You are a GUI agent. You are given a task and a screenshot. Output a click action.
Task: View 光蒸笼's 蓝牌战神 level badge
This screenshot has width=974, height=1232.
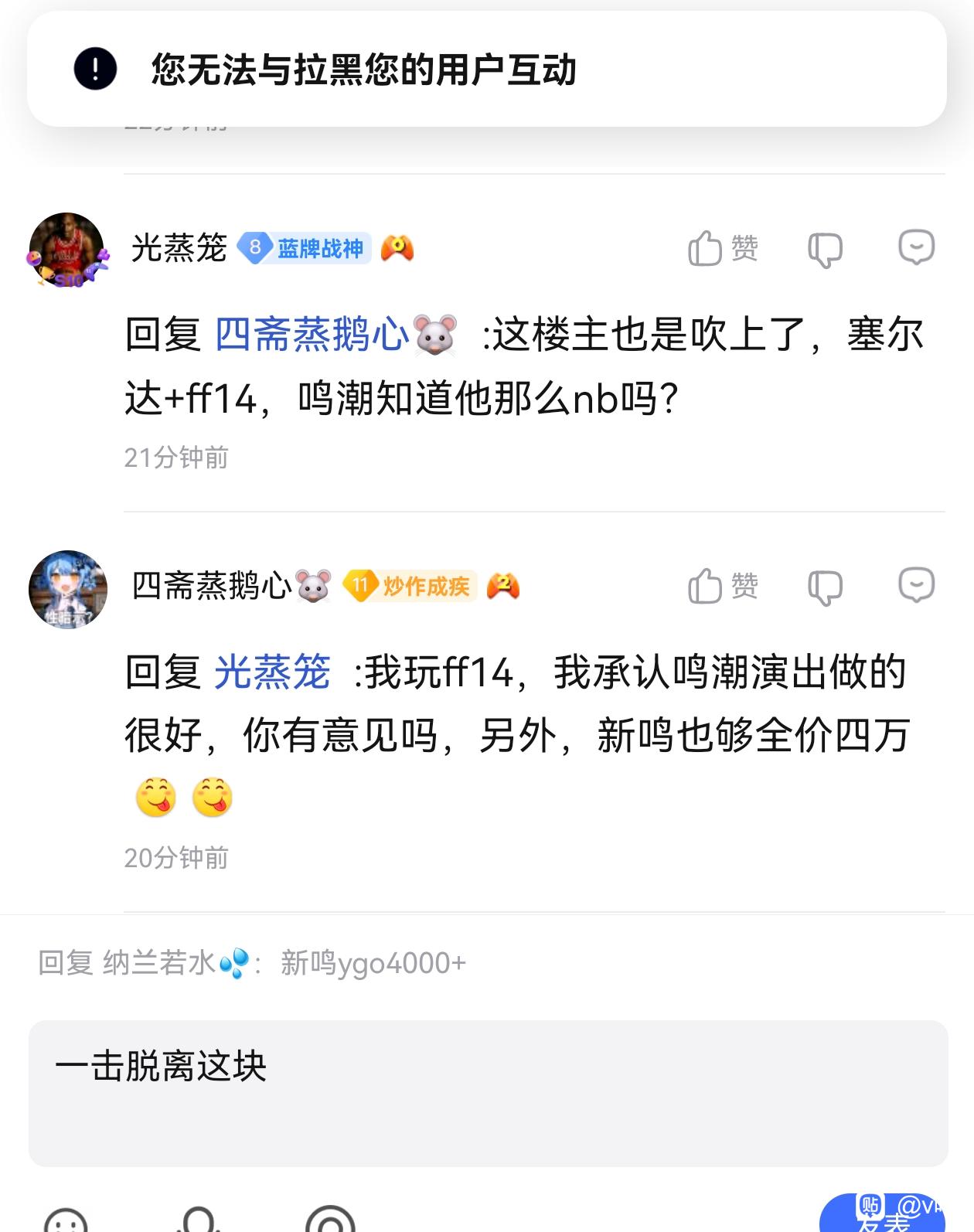[305, 248]
